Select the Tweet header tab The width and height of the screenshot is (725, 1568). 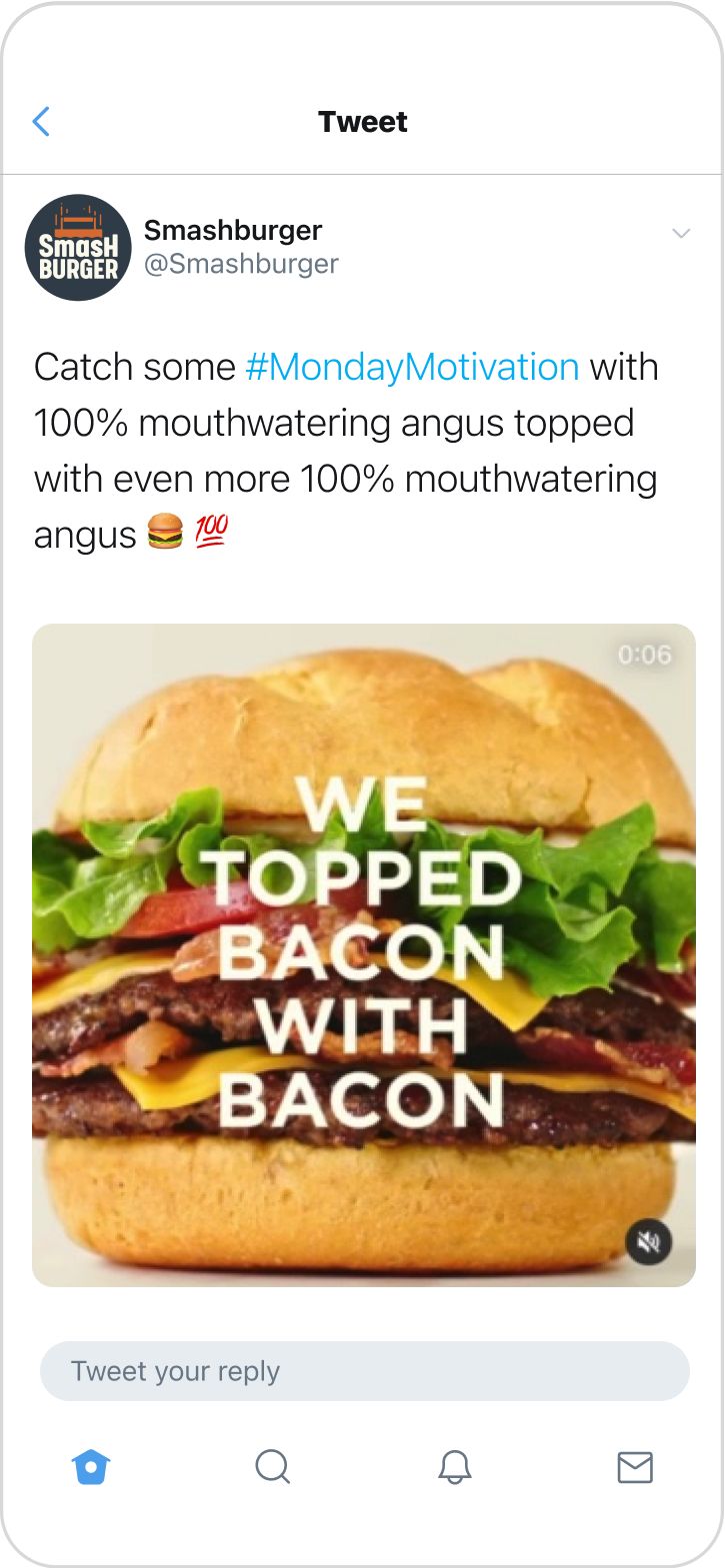pos(362,121)
